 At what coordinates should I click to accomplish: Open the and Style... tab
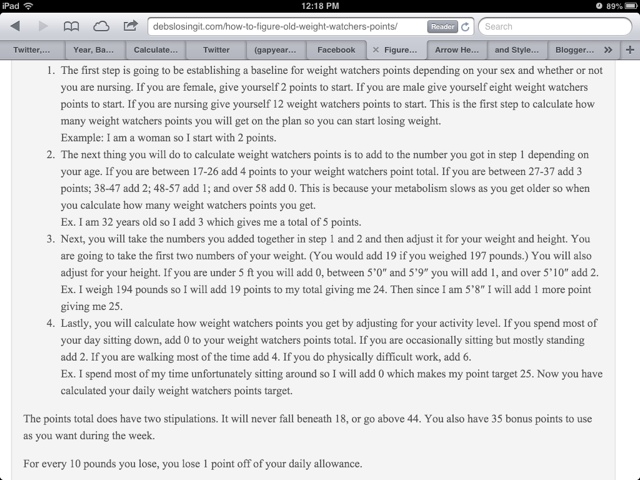(x=517, y=50)
